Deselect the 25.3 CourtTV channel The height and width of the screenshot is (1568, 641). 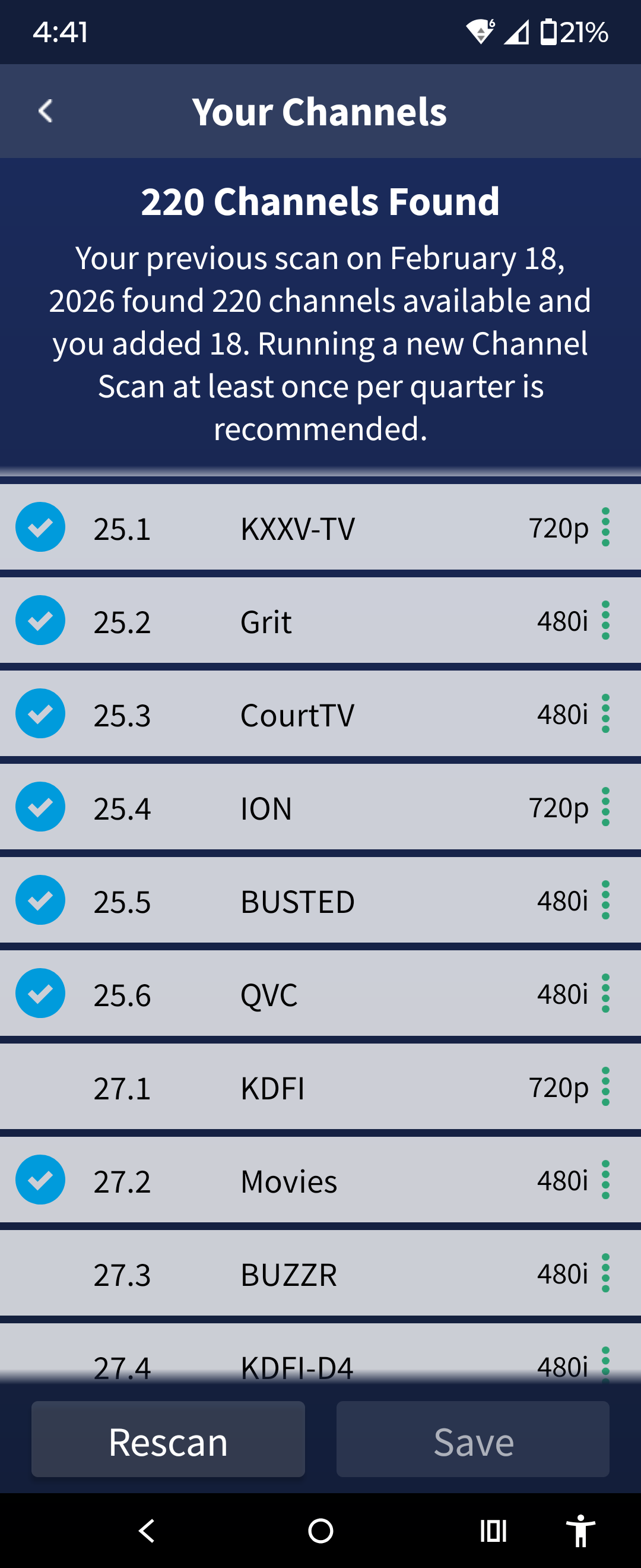(40, 713)
